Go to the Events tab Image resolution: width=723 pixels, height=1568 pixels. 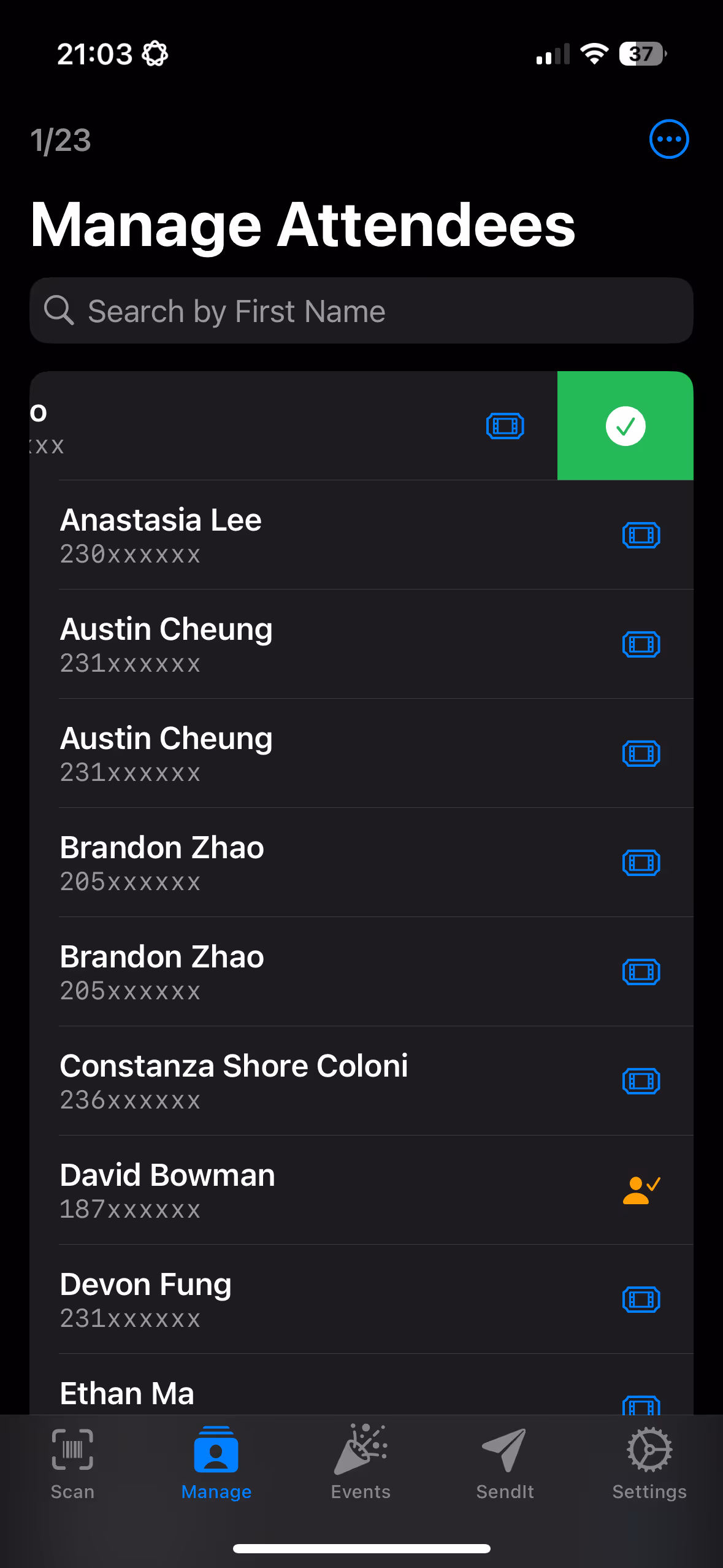tap(361, 1462)
